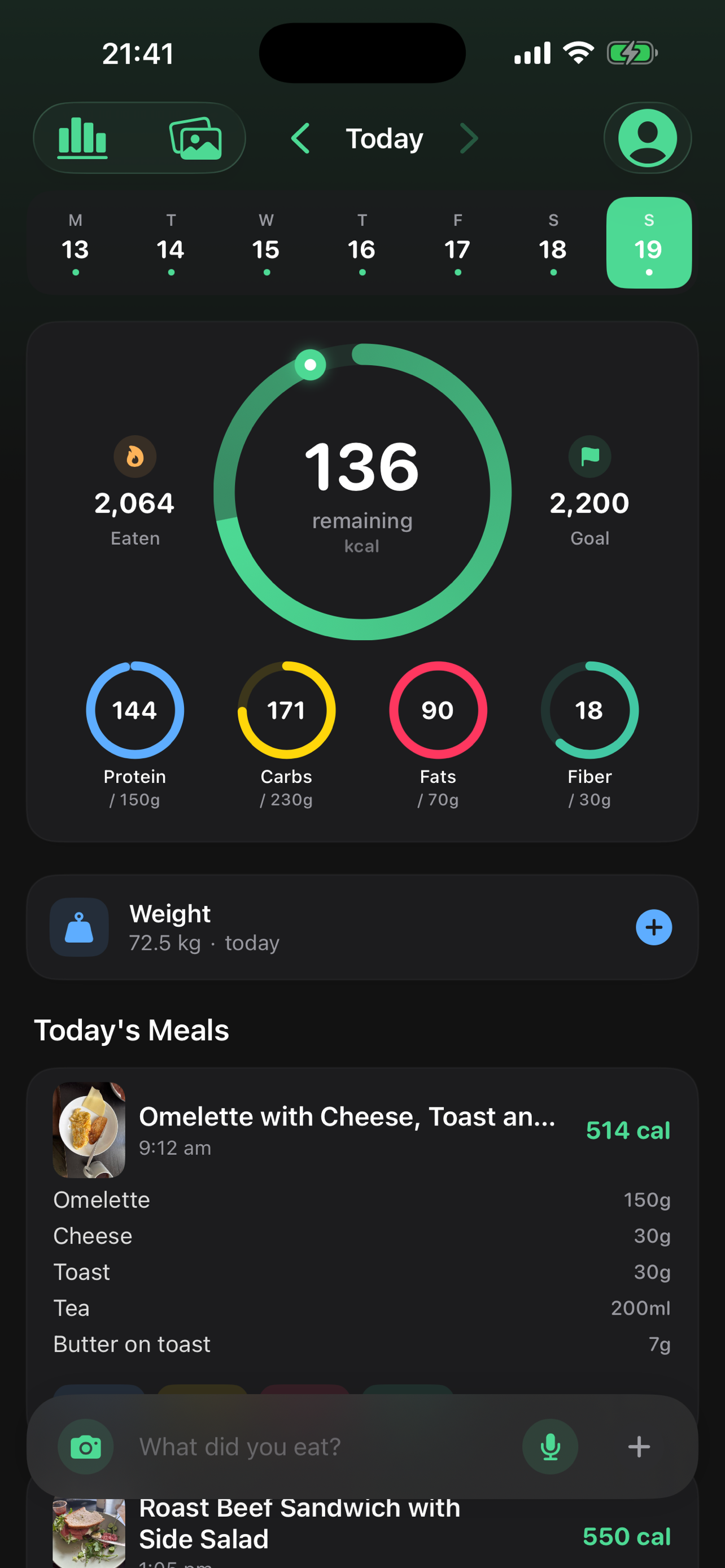Open the Today date picker

(385, 138)
